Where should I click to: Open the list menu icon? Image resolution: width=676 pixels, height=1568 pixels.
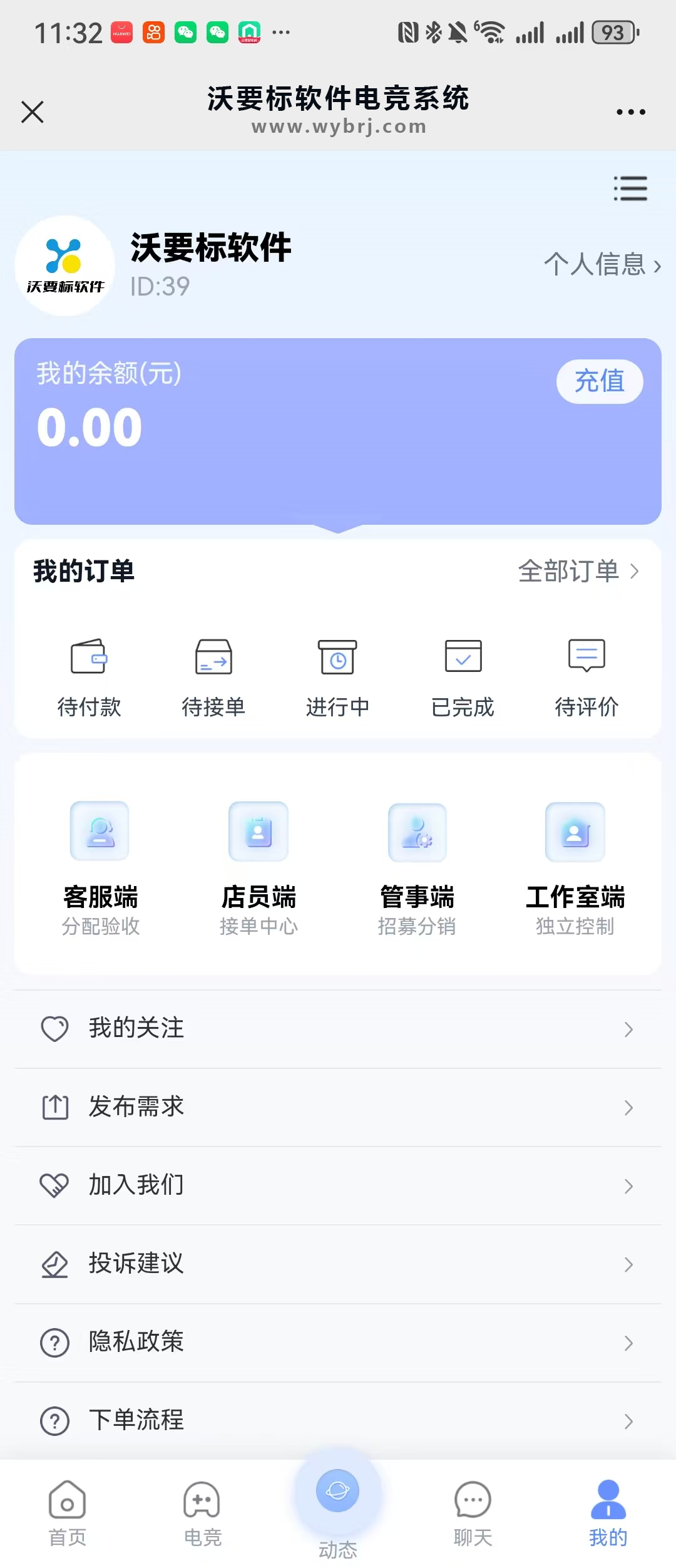pyautogui.click(x=630, y=188)
